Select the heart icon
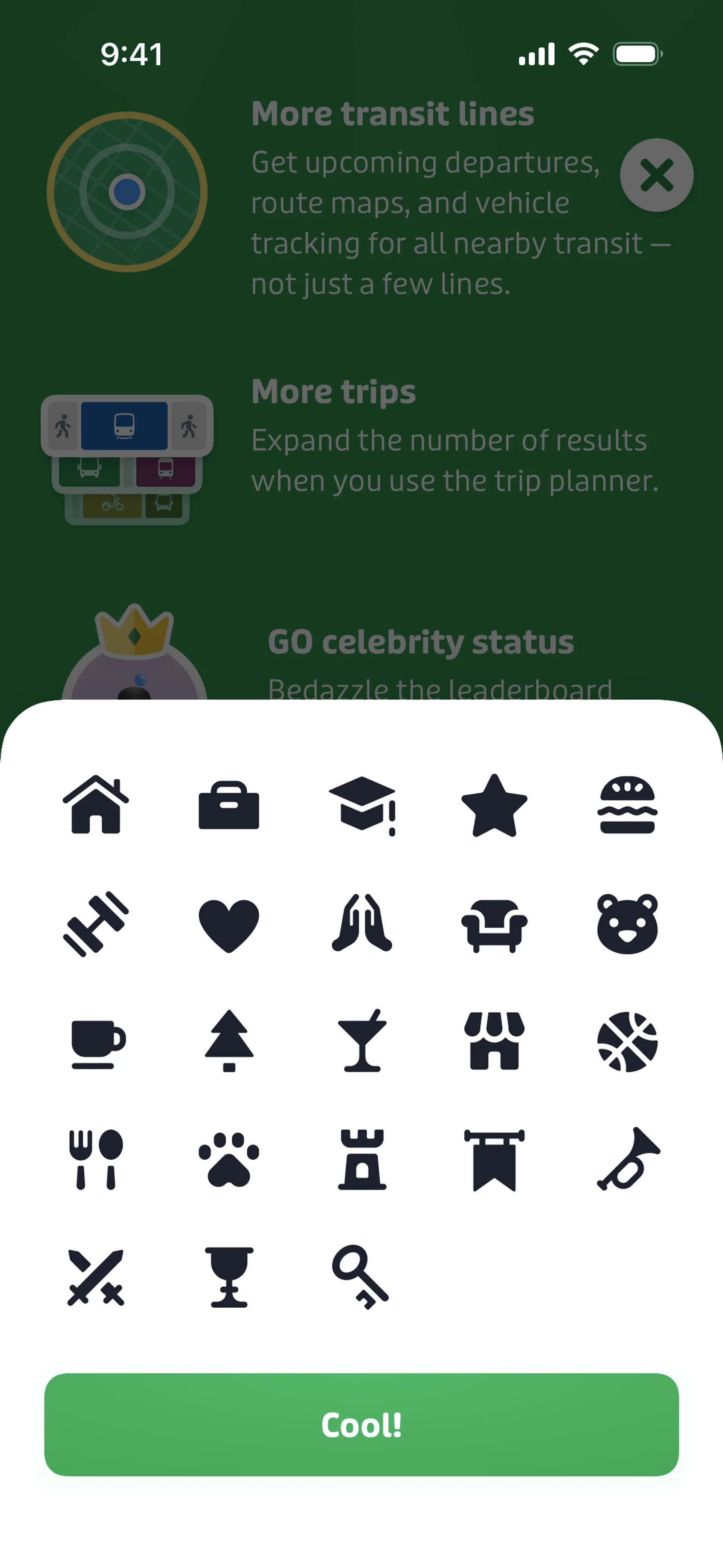 pyautogui.click(x=229, y=923)
